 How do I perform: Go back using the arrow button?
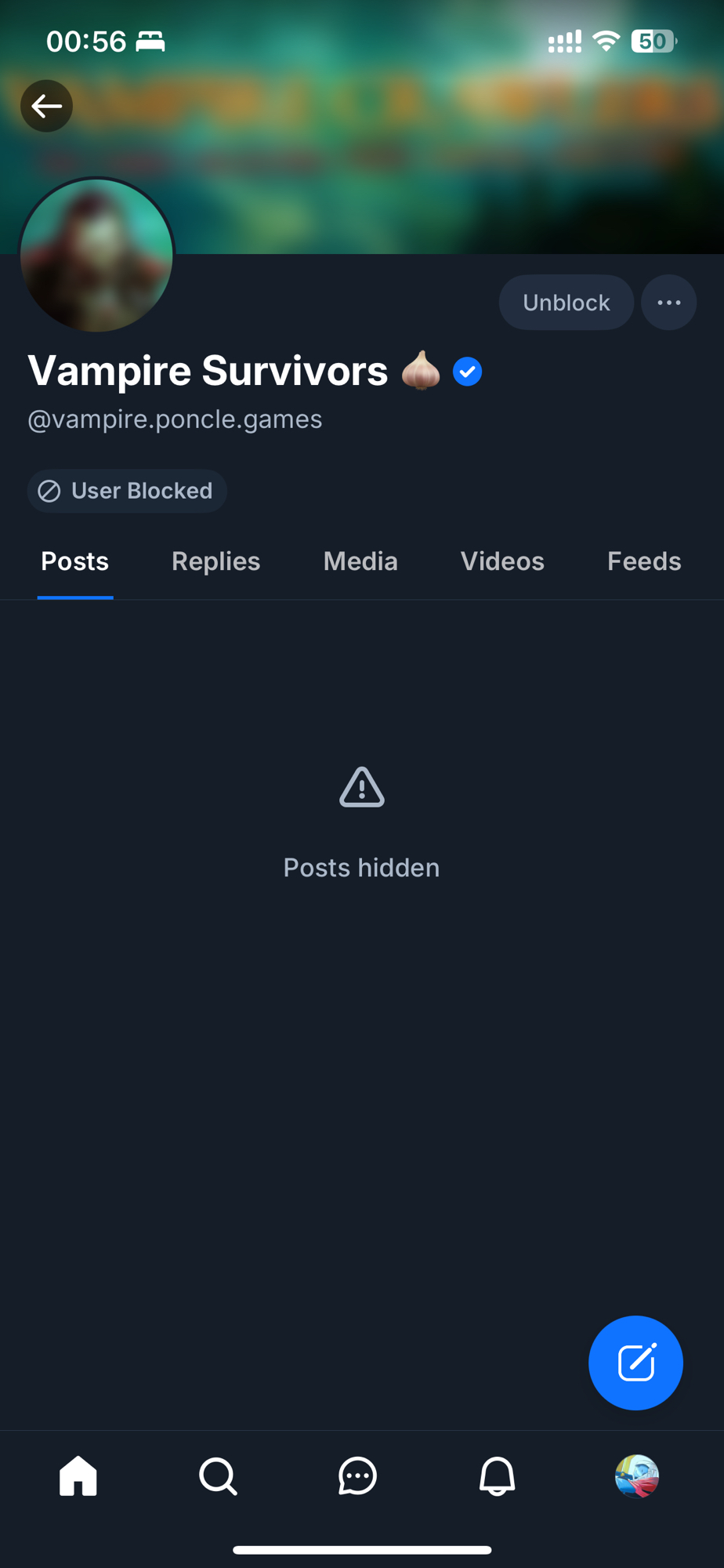click(x=46, y=106)
